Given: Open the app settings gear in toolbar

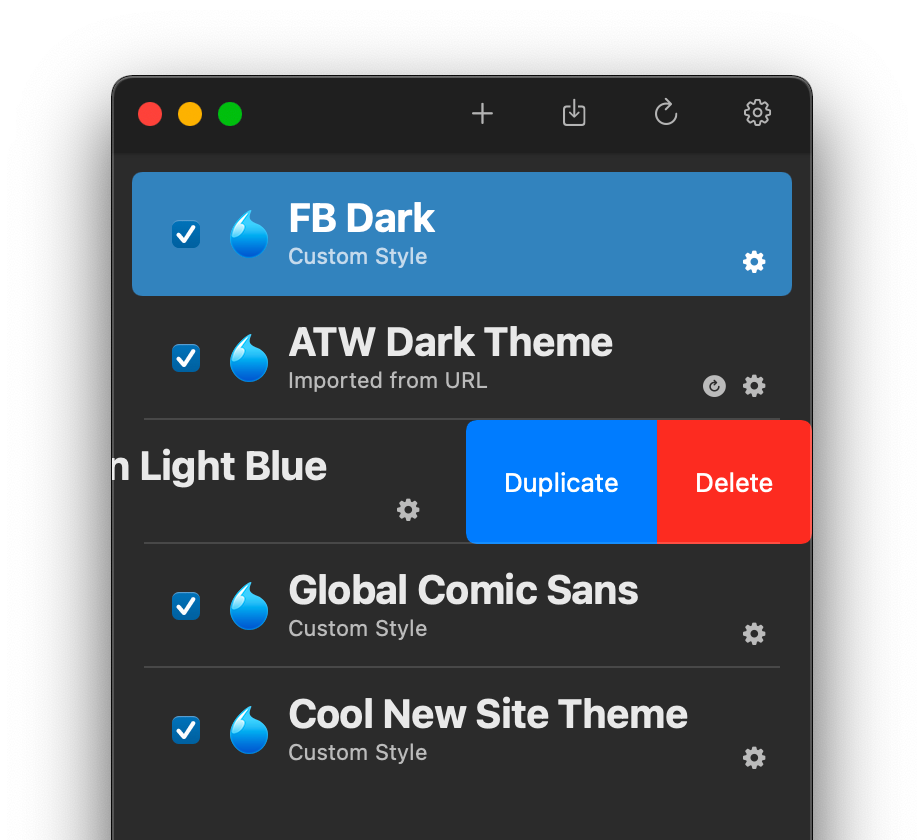Looking at the screenshot, I should (x=758, y=113).
